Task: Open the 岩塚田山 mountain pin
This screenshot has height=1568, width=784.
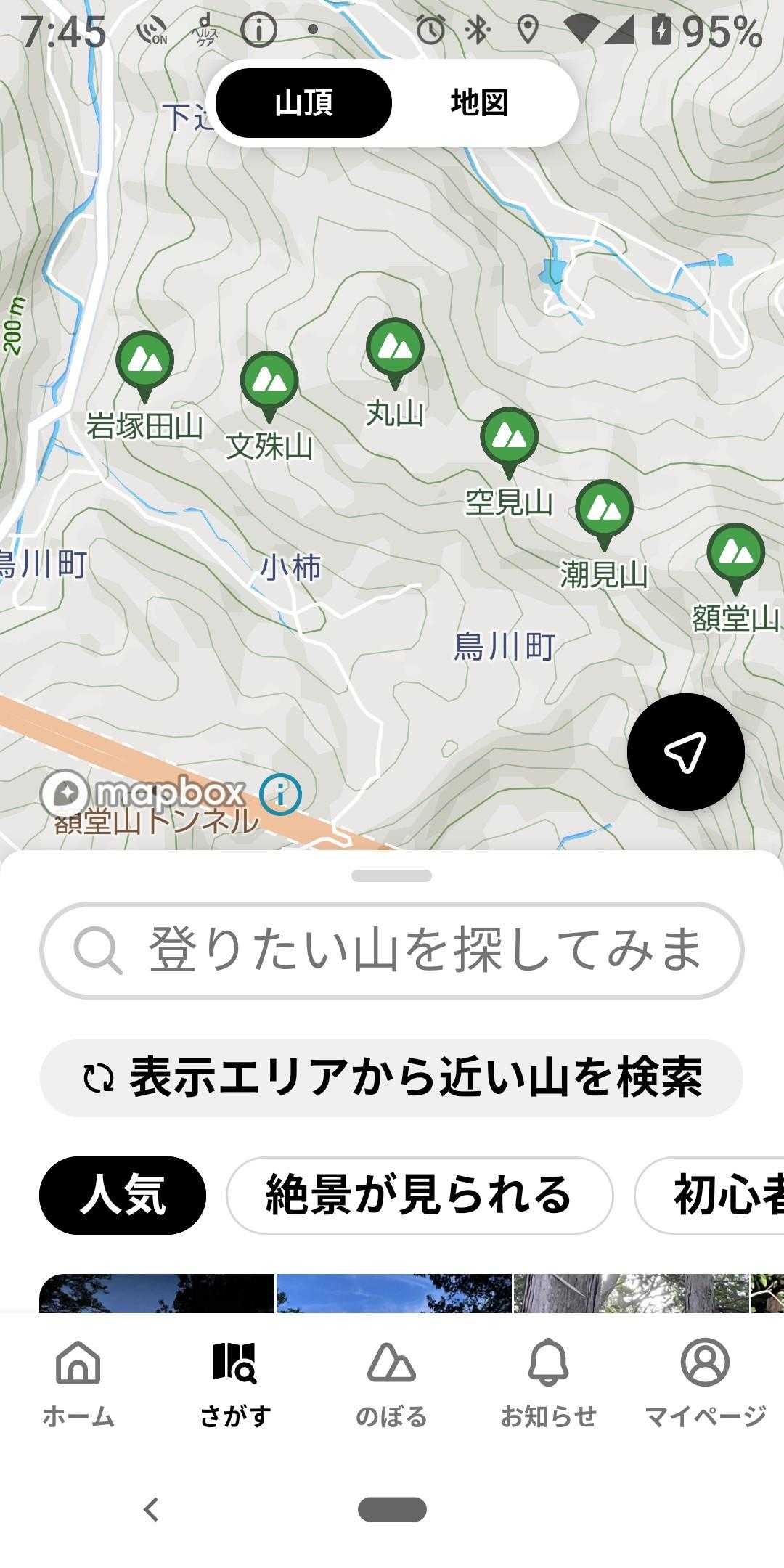Action: coord(145,362)
